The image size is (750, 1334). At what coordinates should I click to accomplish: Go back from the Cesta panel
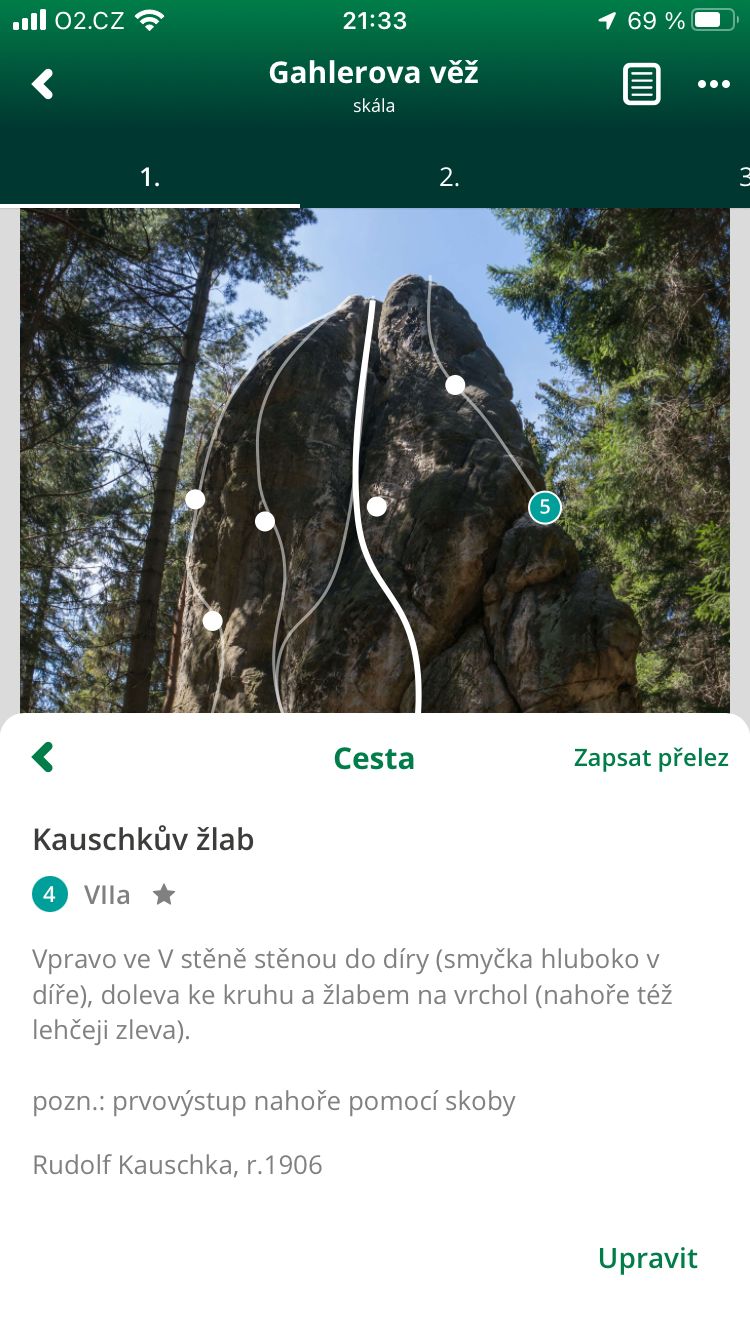(x=42, y=758)
